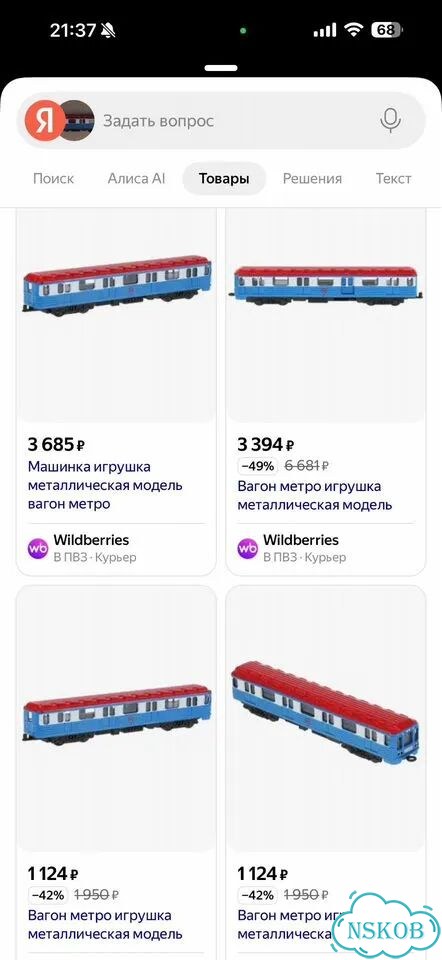Viewport: 442px width, 960px height.
Task: Open the 1 124 ₽ card with angled wagon
Action: click(x=326, y=773)
